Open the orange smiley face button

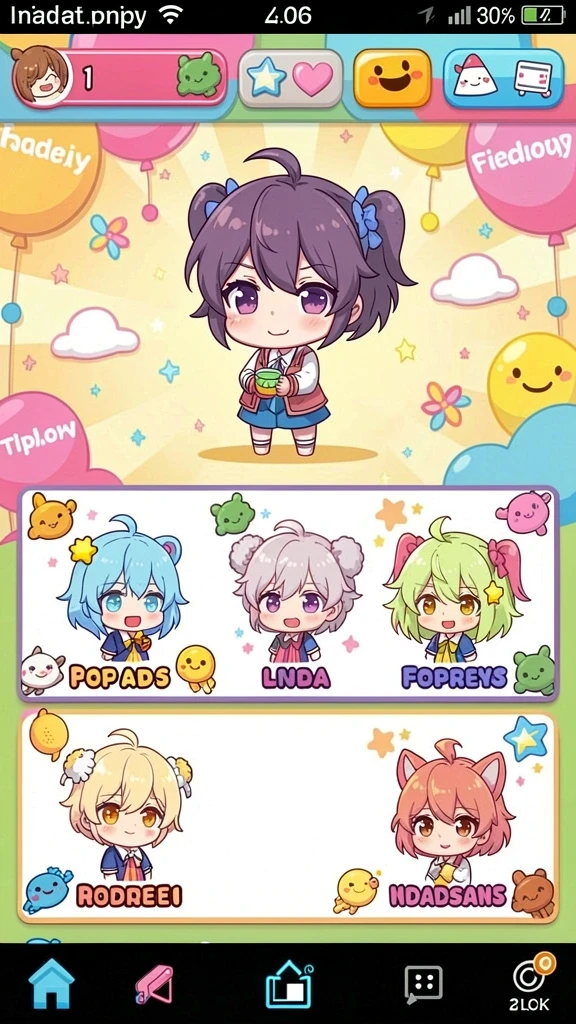[x=392, y=78]
